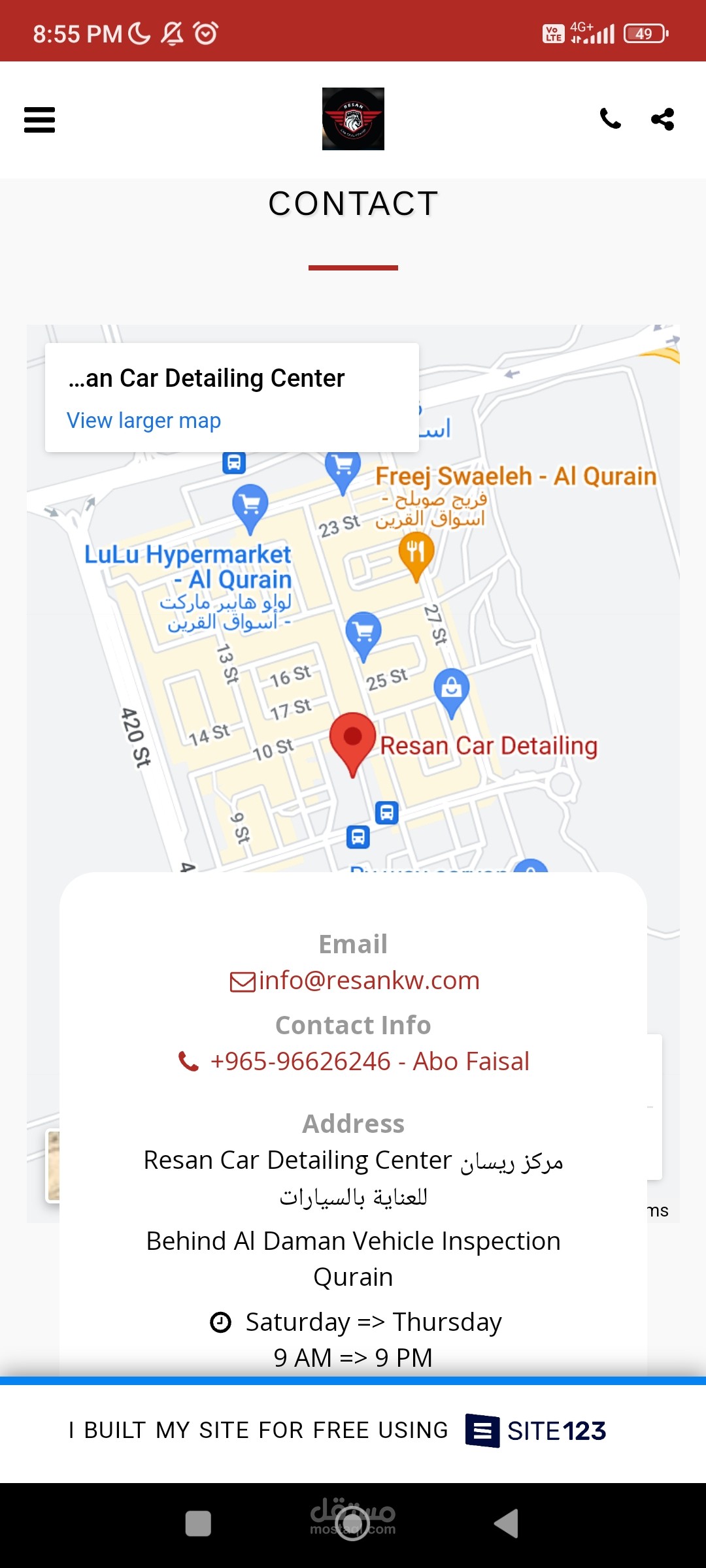Open recent apps from navigation bar

click(x=198, y=1524)
